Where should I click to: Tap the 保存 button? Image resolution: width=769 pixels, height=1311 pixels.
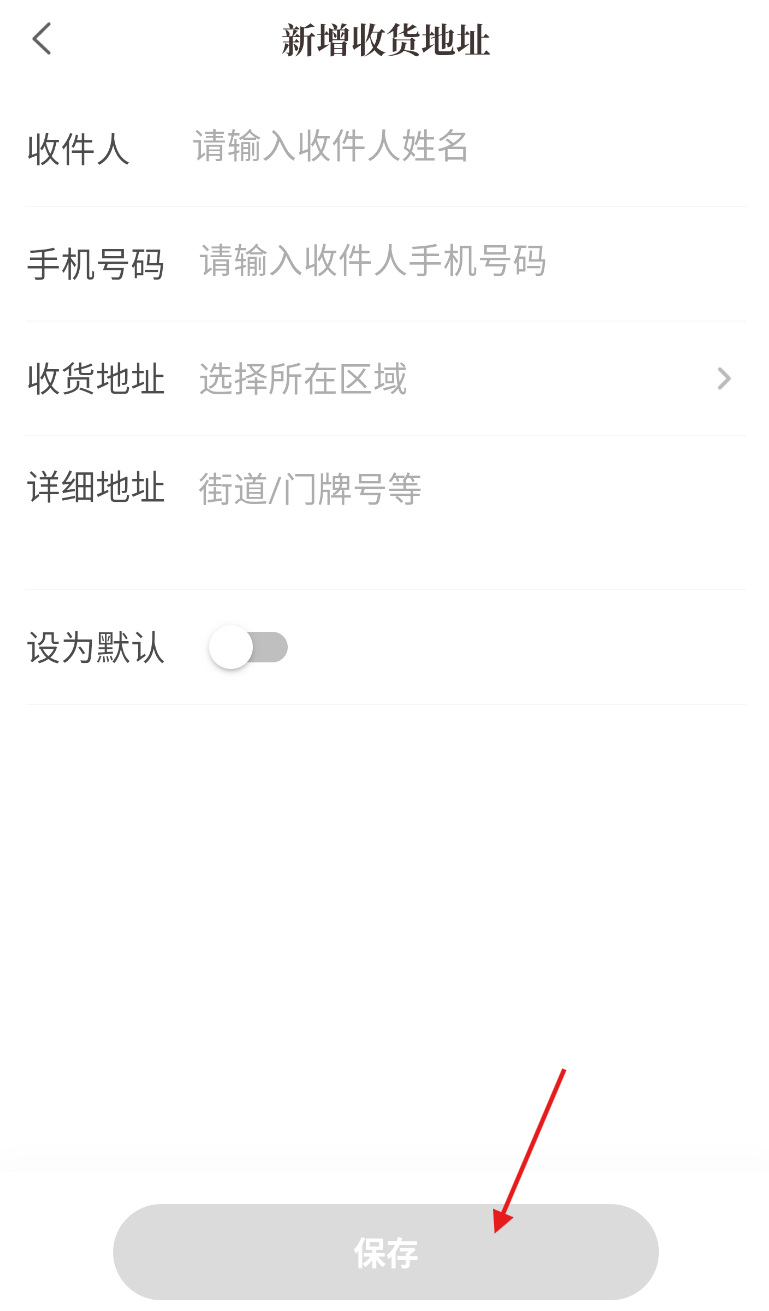(385, 1252)
